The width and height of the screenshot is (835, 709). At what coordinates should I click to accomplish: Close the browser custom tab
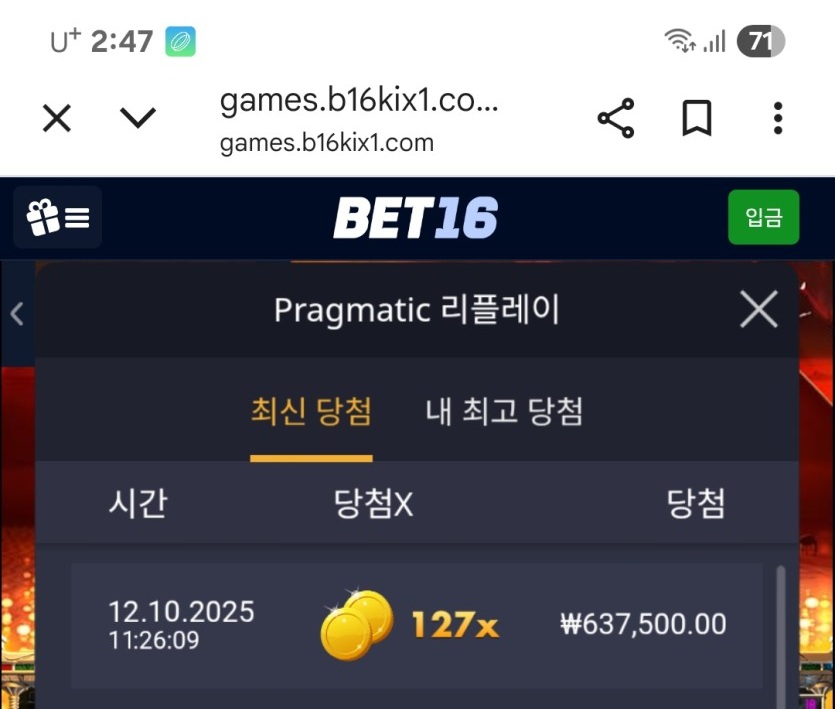pyautogui.click(x=57, y=119)
